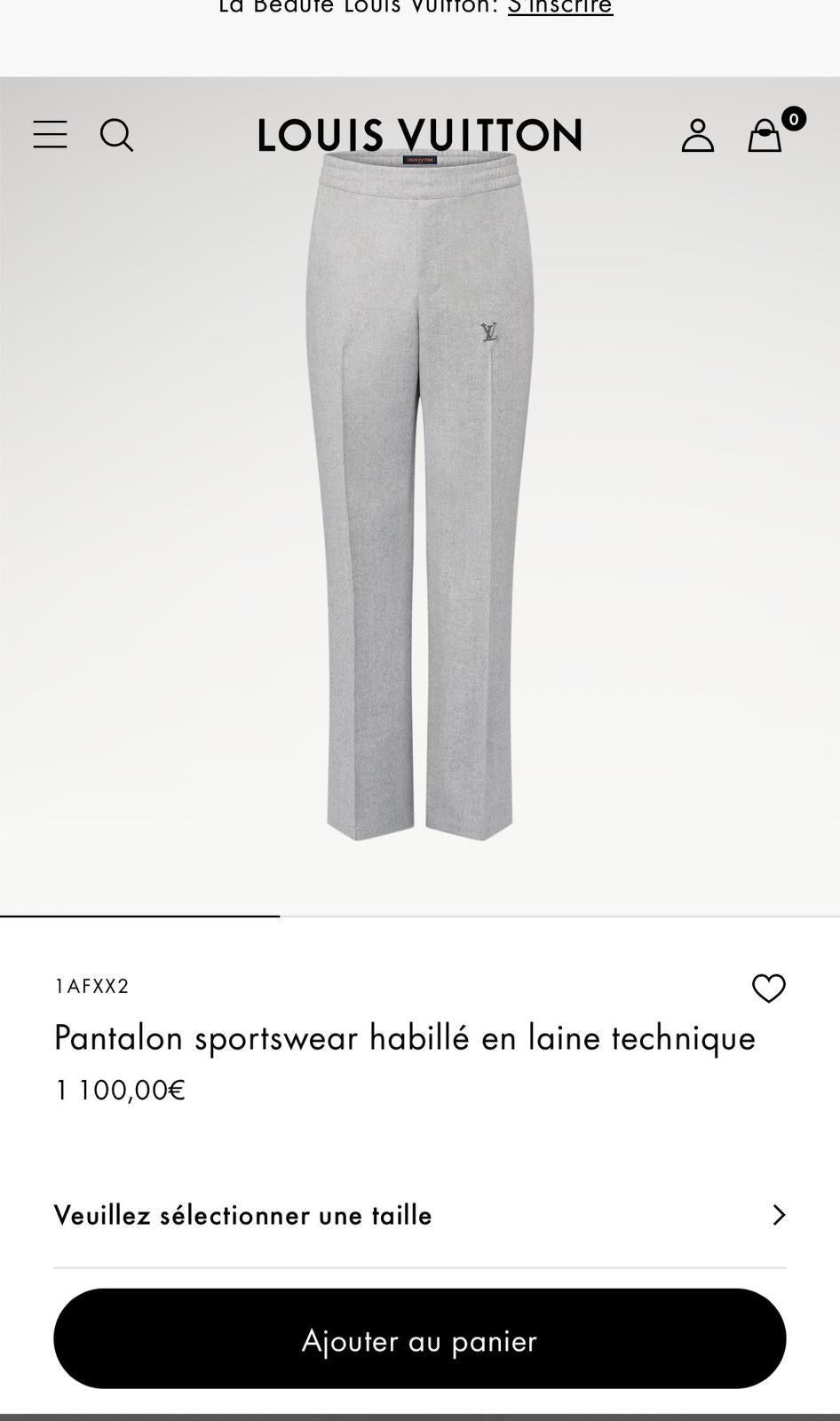Follow the 'S'inscrire' link
This screenshot has width=840, height=1421.
coord(559,7)
